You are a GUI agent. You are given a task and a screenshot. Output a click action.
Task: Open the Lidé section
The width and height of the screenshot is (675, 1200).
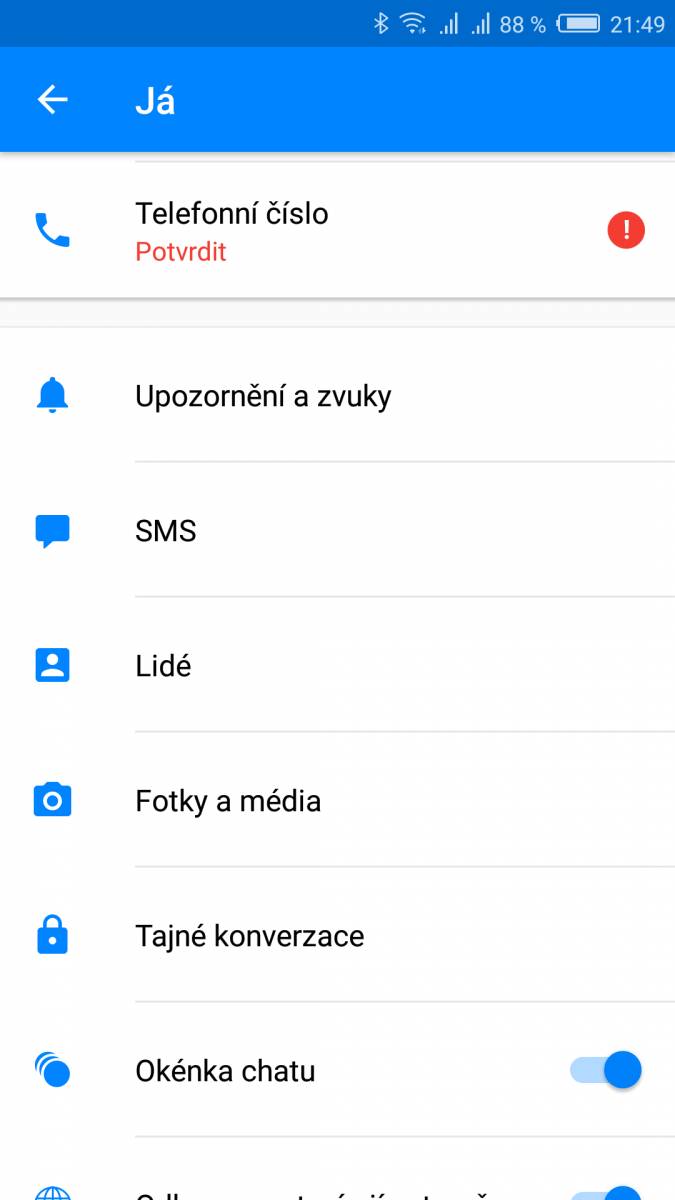point(337,665)
